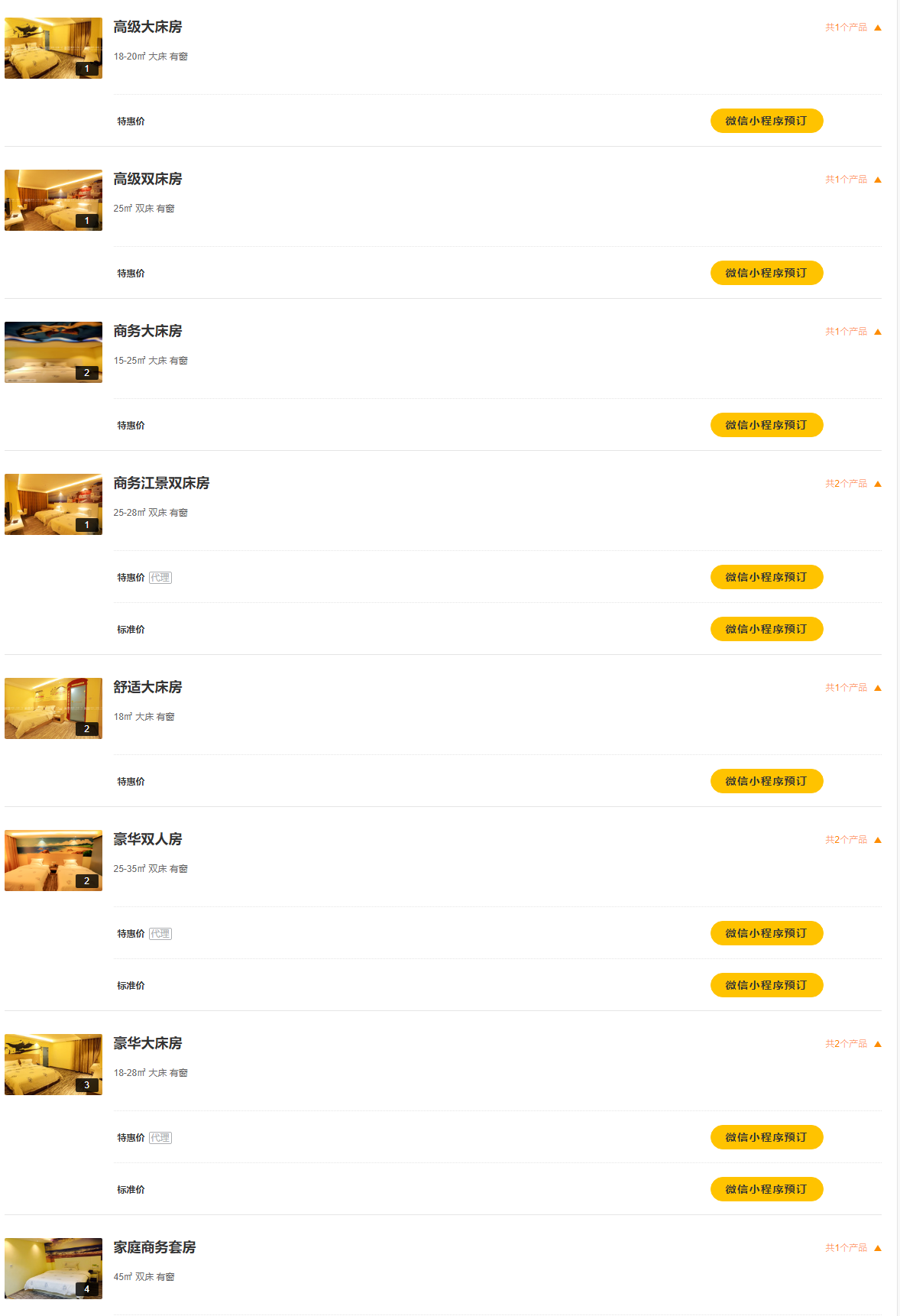Image resolution: width=900 pixels, height=1316 pixels.
Task: Collapse the 共1个产品 list for 商务大床房
Action: pos(853,332)
